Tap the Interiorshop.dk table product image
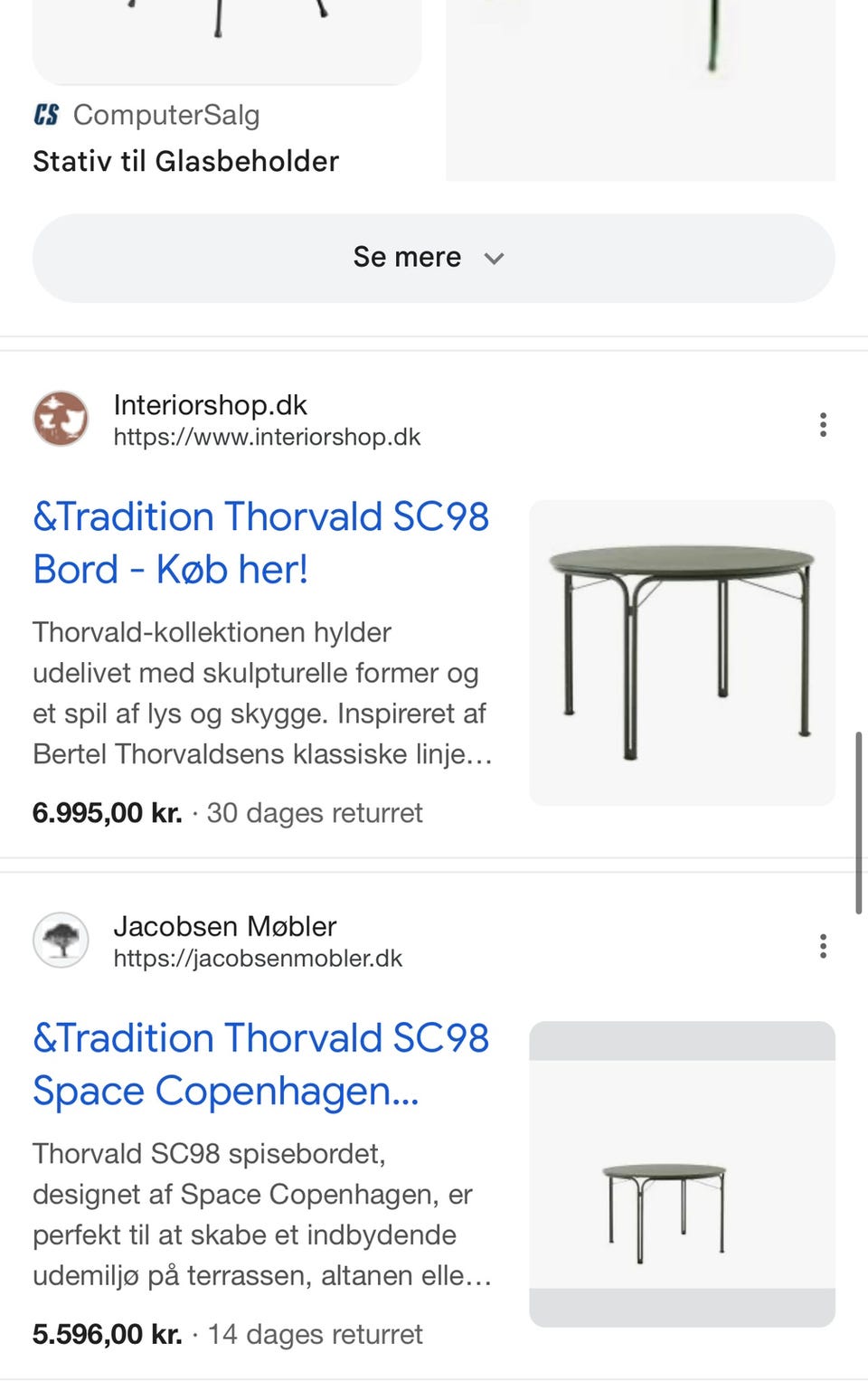This screenshot has width=868, height=1381. point(682,652)
